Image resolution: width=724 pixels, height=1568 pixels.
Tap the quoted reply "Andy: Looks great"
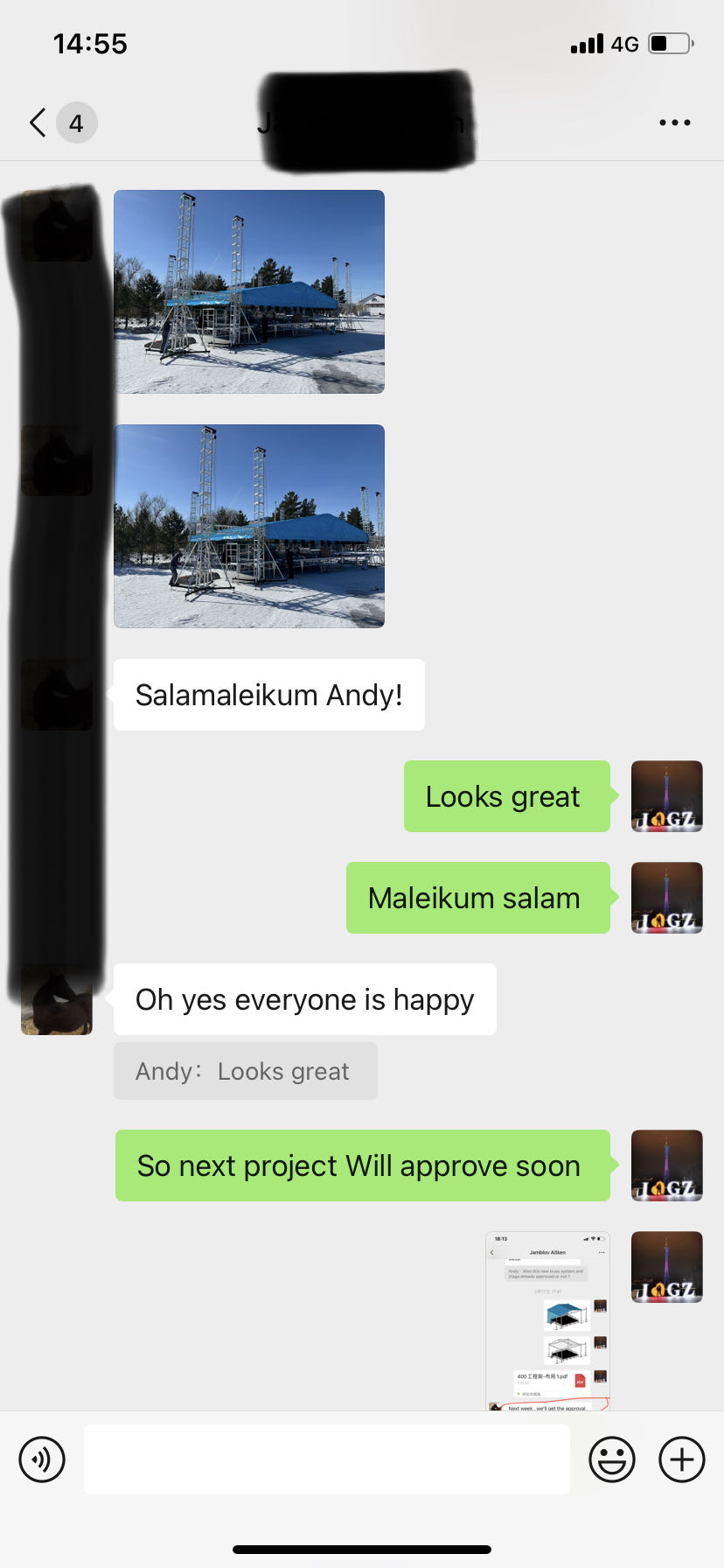pos(245,1071)
